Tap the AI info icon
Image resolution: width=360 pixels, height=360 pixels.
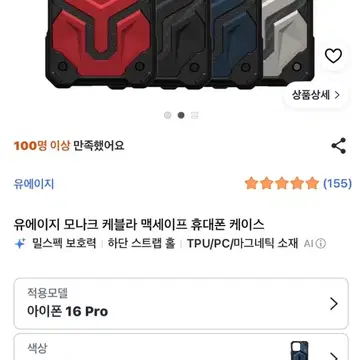(x=320, y=244)
